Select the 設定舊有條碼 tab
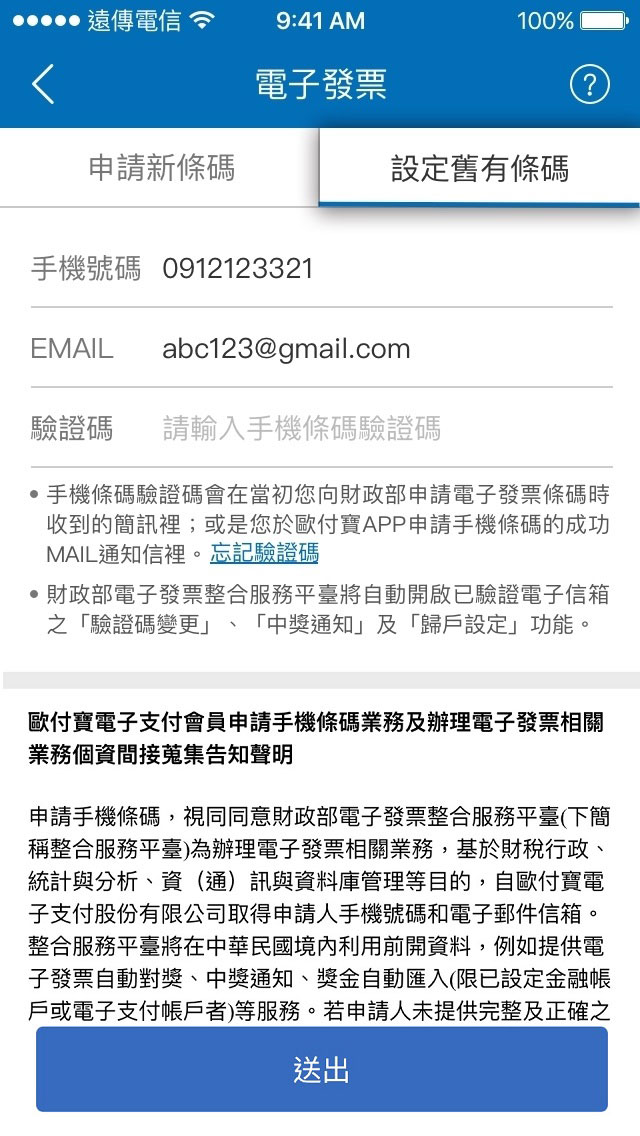Viewport: 640px width, 1136px height. (x=479, y=168)
